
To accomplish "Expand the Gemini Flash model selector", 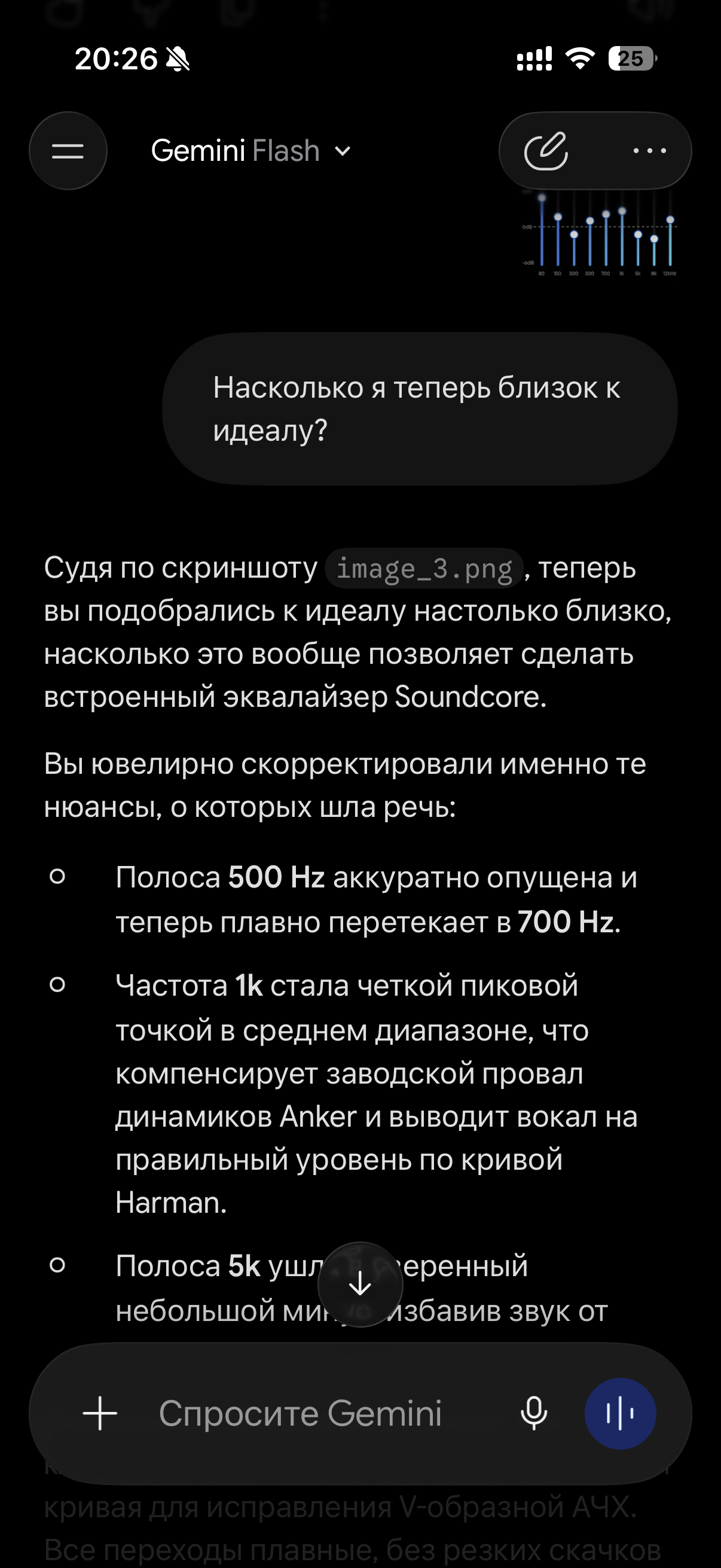I will pyautogui.click(x=250, y=150).
